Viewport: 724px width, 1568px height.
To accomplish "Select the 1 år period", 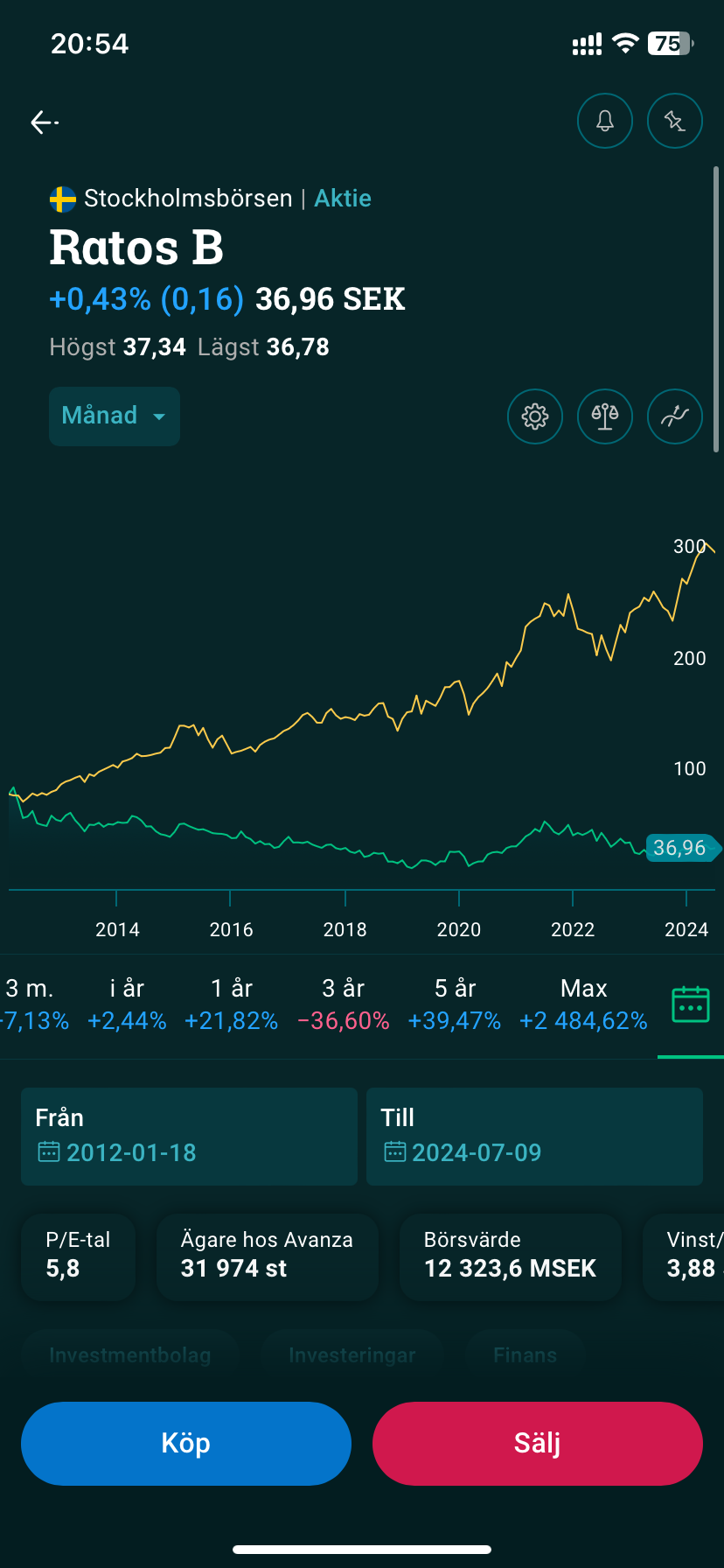I will [x=232, y=1004].
